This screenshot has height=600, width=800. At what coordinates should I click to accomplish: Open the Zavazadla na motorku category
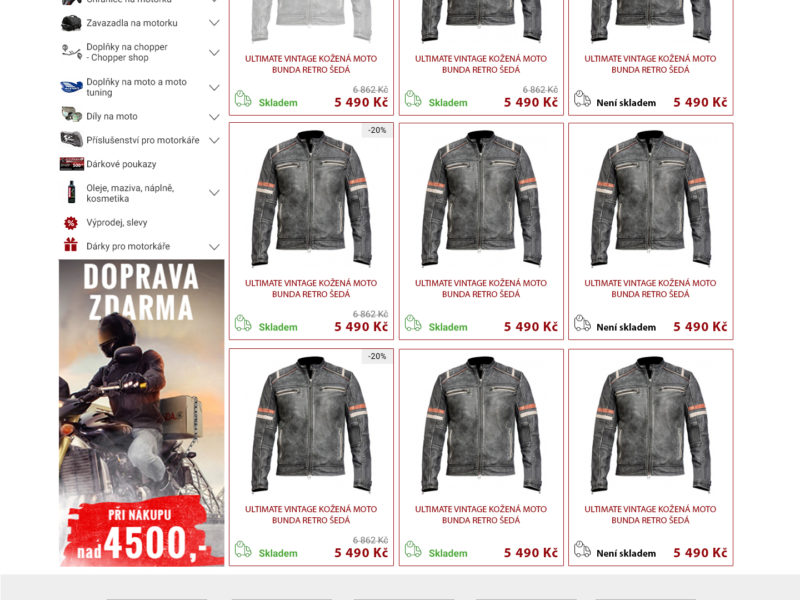(131, 22)
